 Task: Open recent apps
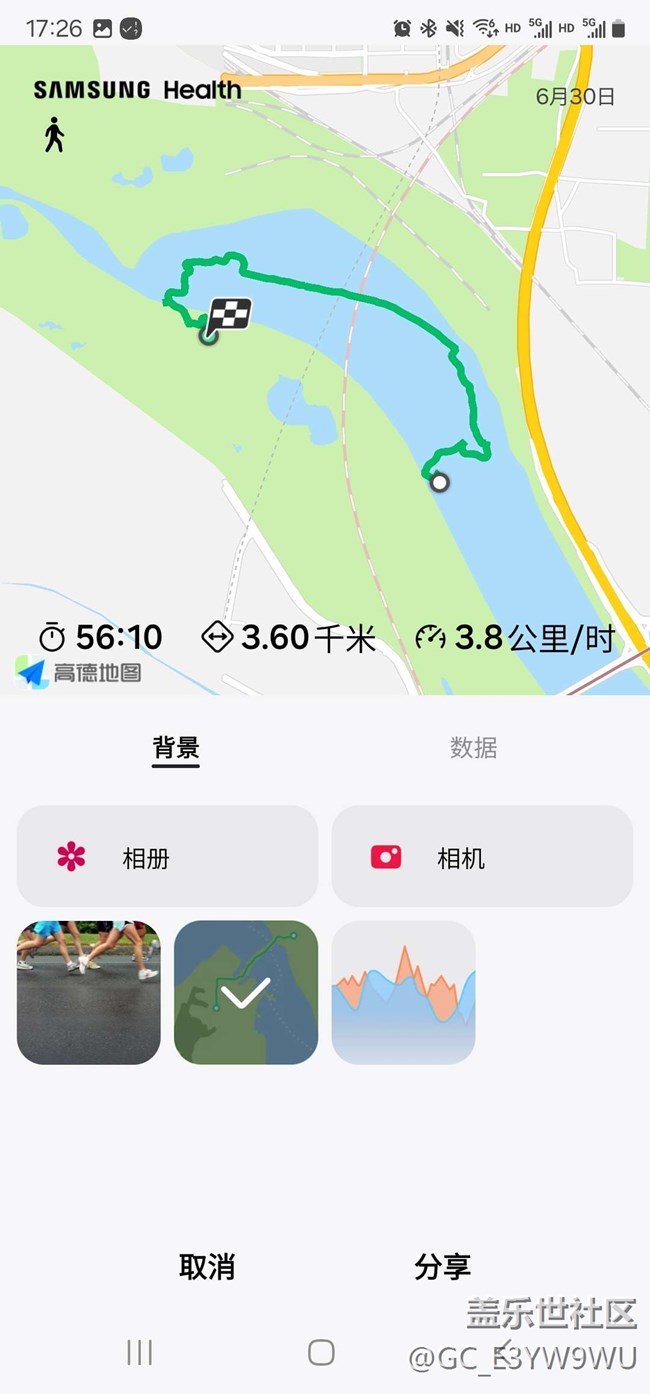140,1353
